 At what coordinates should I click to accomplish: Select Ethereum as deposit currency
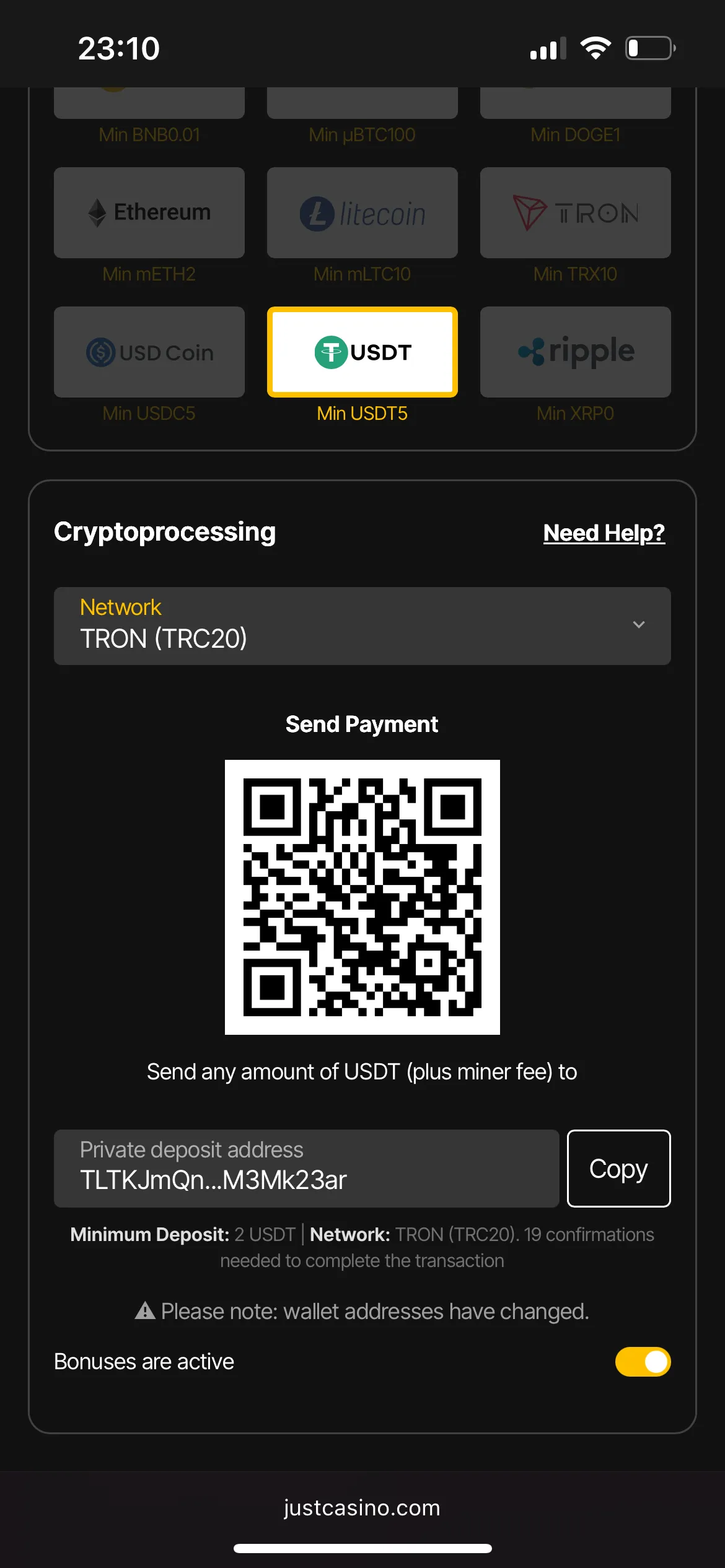[x=149, y=212]
